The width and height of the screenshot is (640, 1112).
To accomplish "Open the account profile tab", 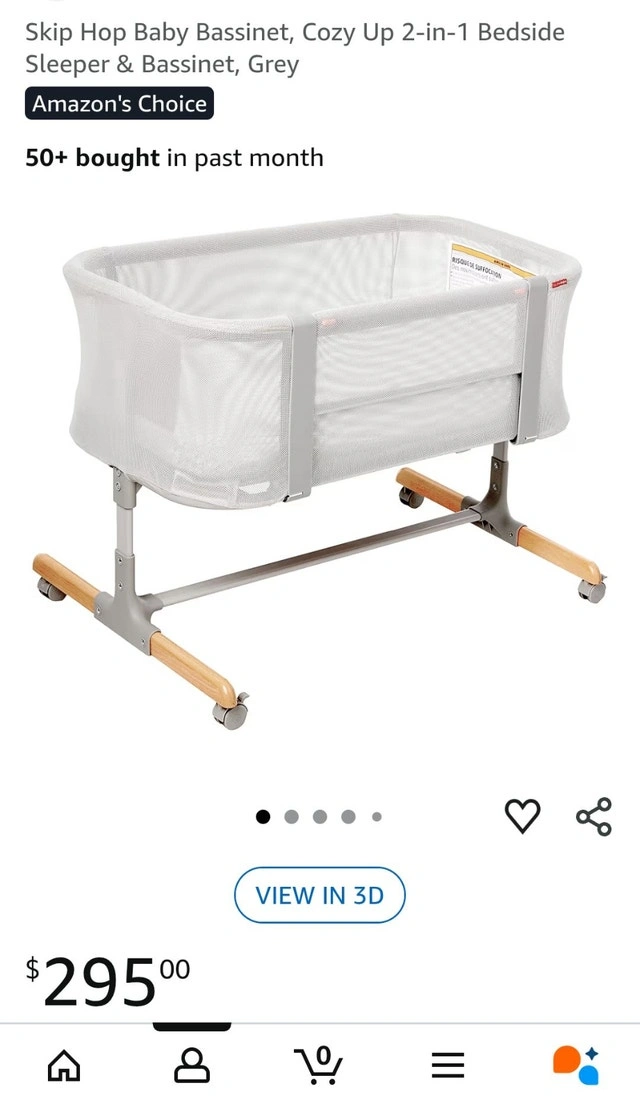I will pos(192,1066).
